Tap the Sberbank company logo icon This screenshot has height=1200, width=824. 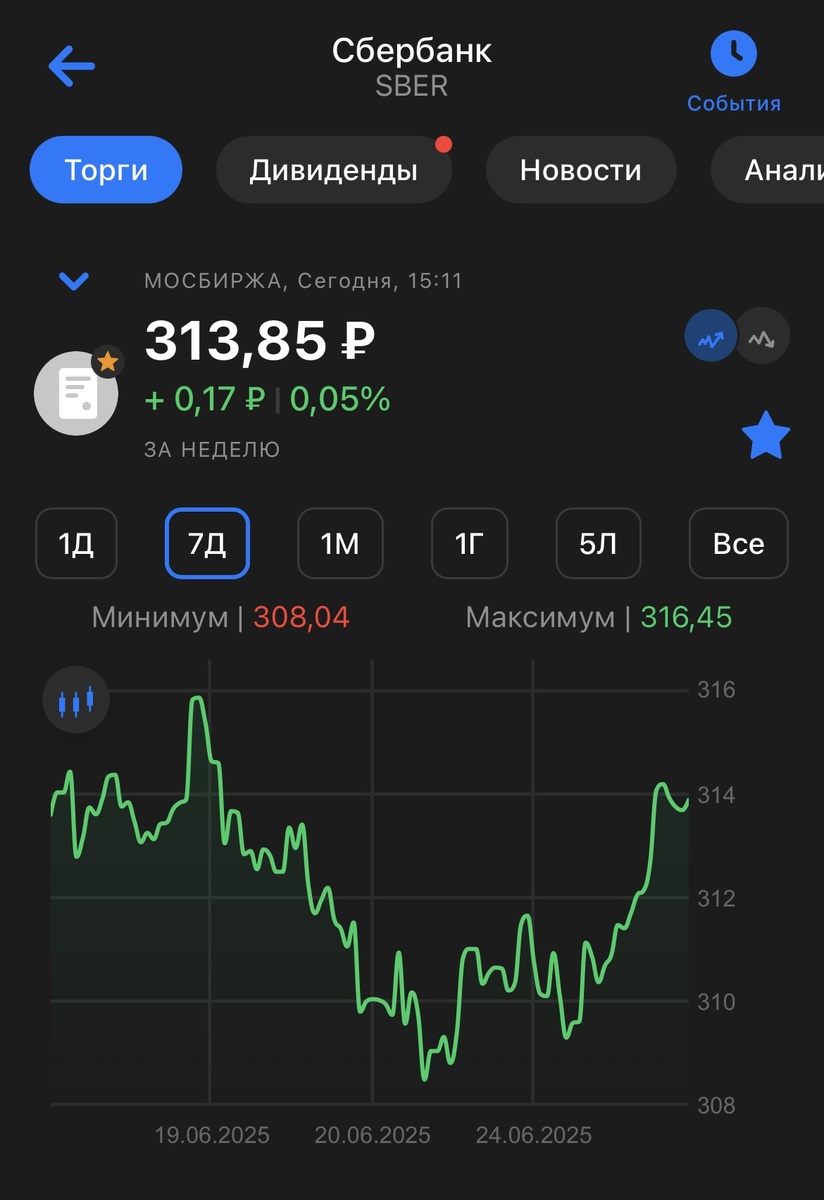pos(76,393)
